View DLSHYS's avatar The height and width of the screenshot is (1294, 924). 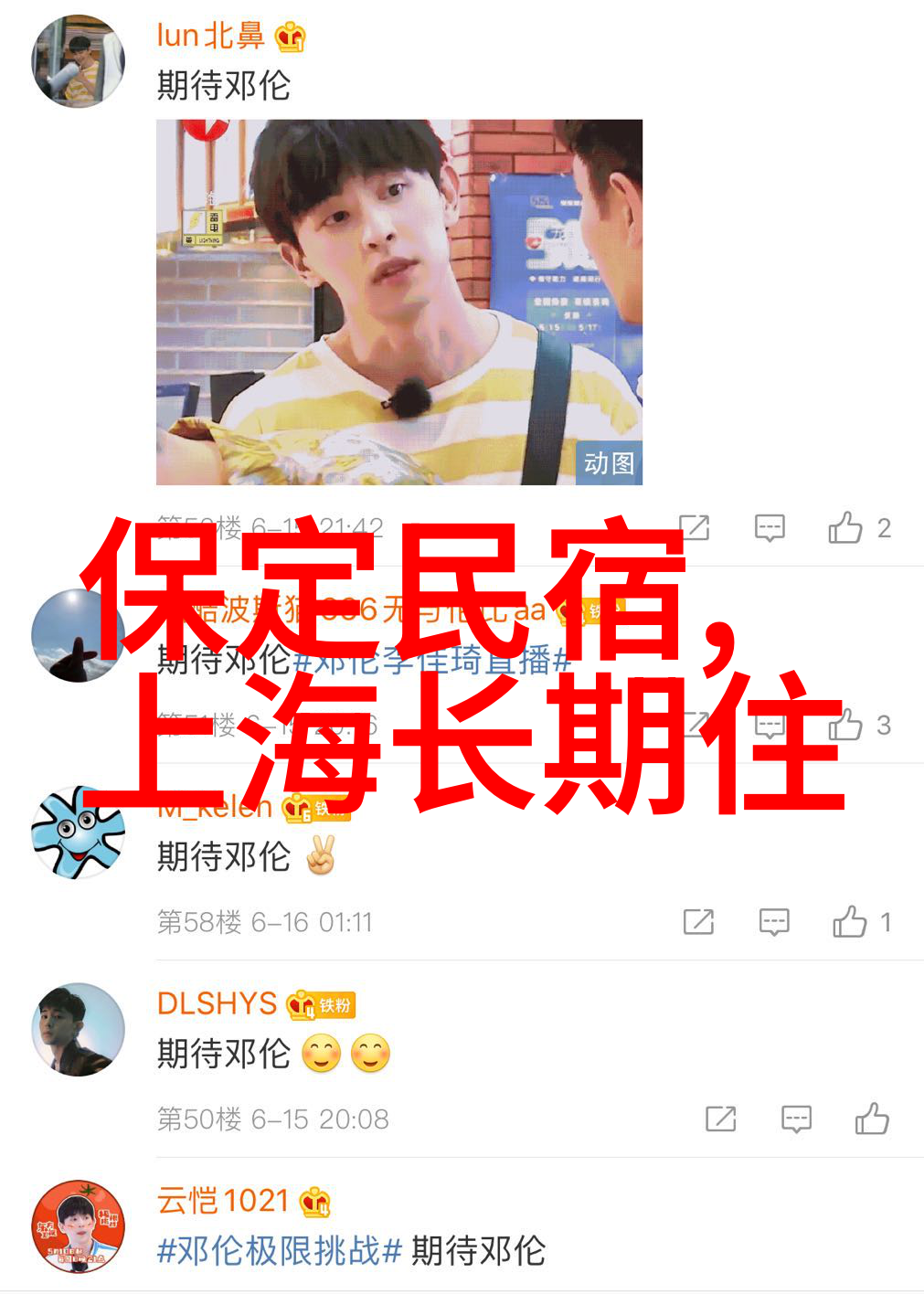tap(78, 1029)
